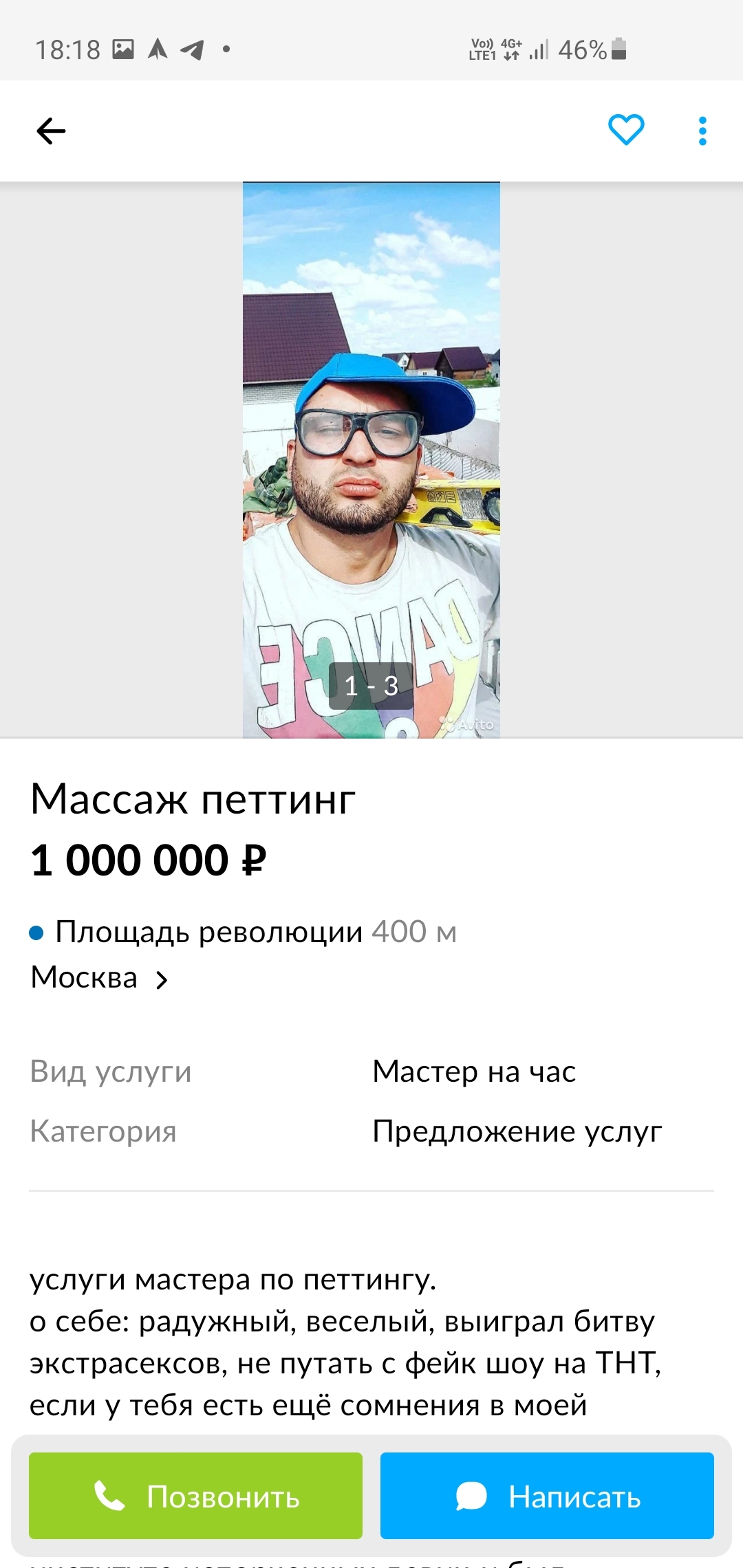This screenshot has height=1568, width=743.
Task: Open the three-dot overflow menu
Action: coord(702,131)
